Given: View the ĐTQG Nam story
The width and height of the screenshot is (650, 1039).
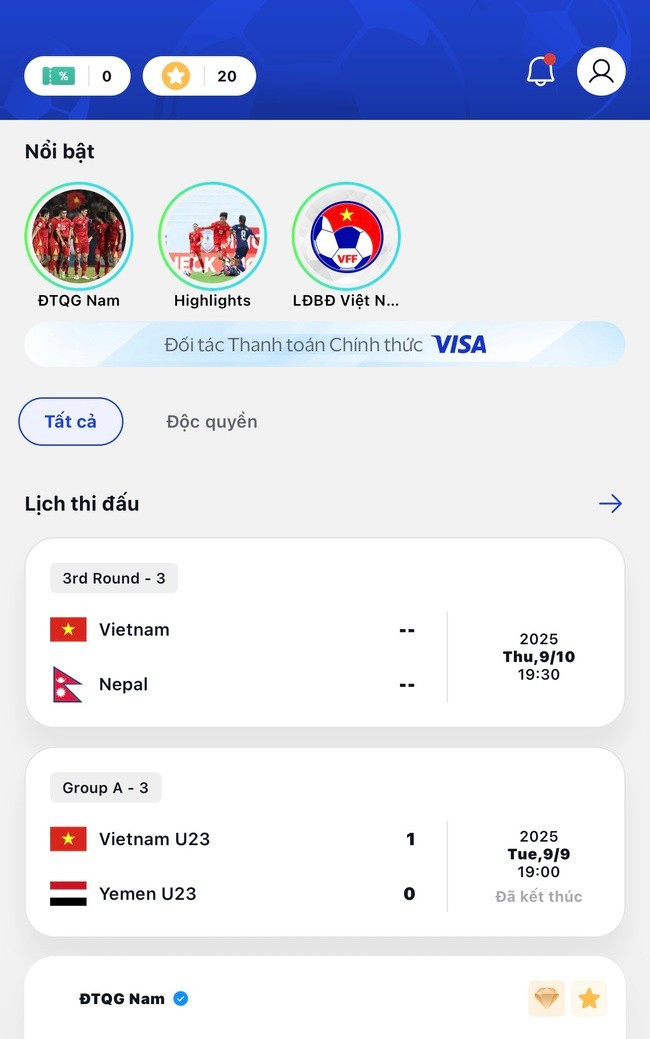Looking at the screenshot, I should [79, 236].
